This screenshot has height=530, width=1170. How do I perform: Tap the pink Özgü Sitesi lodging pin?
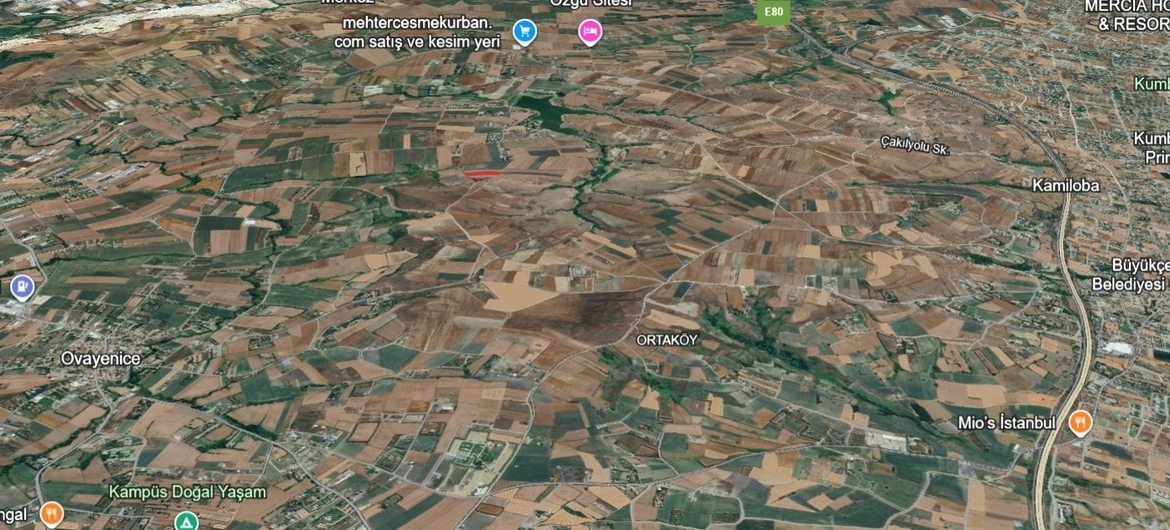590,32
